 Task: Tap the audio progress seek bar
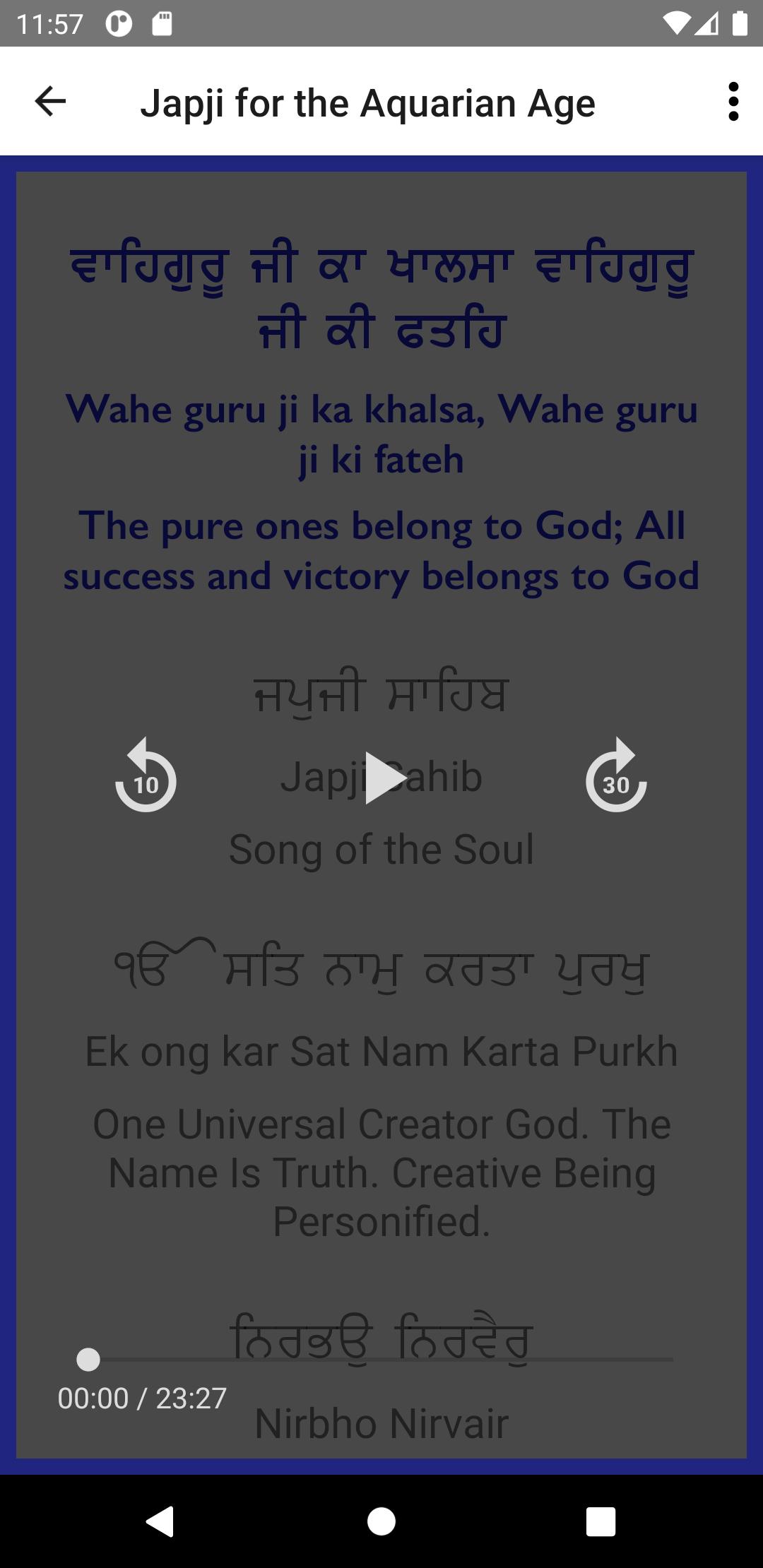click(381, 1359)
